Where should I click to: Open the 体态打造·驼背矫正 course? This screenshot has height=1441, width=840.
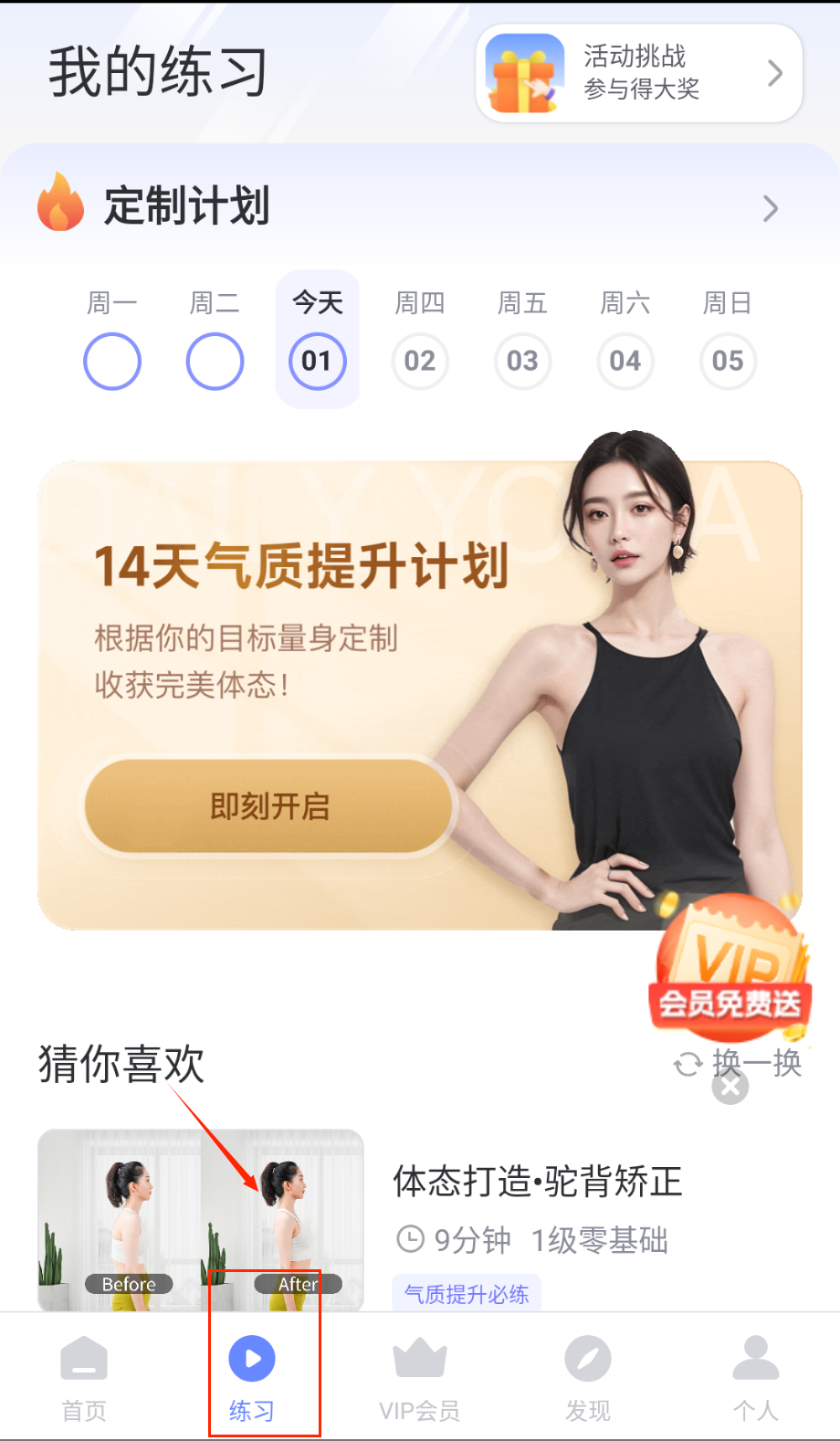click(x=537, y=1182)
